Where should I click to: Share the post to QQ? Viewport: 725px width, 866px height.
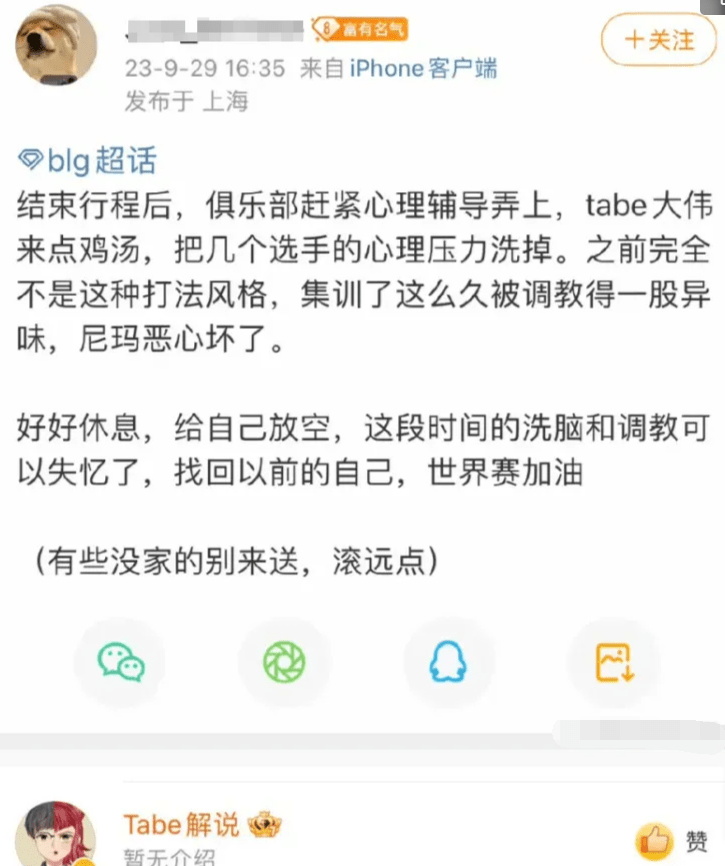449,662
